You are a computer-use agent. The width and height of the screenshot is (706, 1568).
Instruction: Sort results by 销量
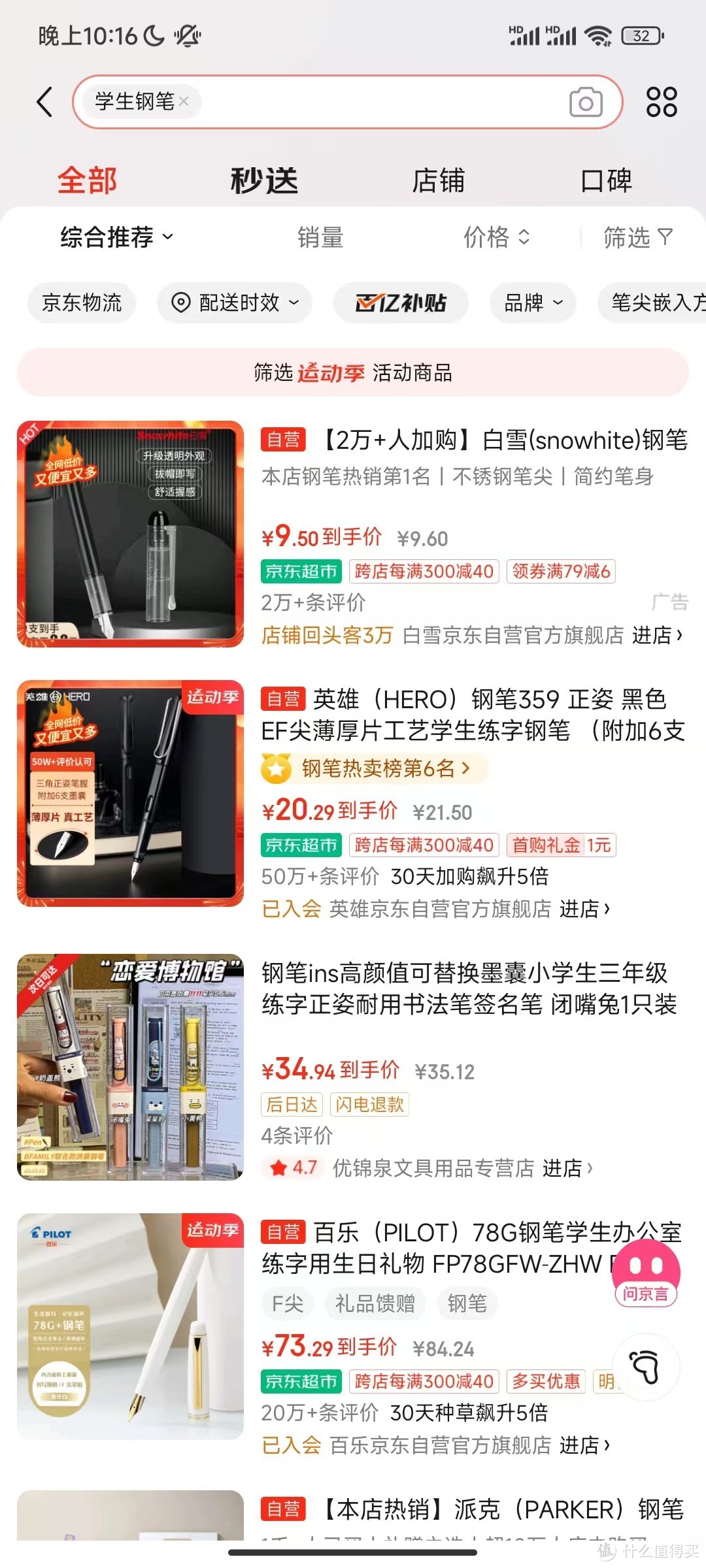320,238
